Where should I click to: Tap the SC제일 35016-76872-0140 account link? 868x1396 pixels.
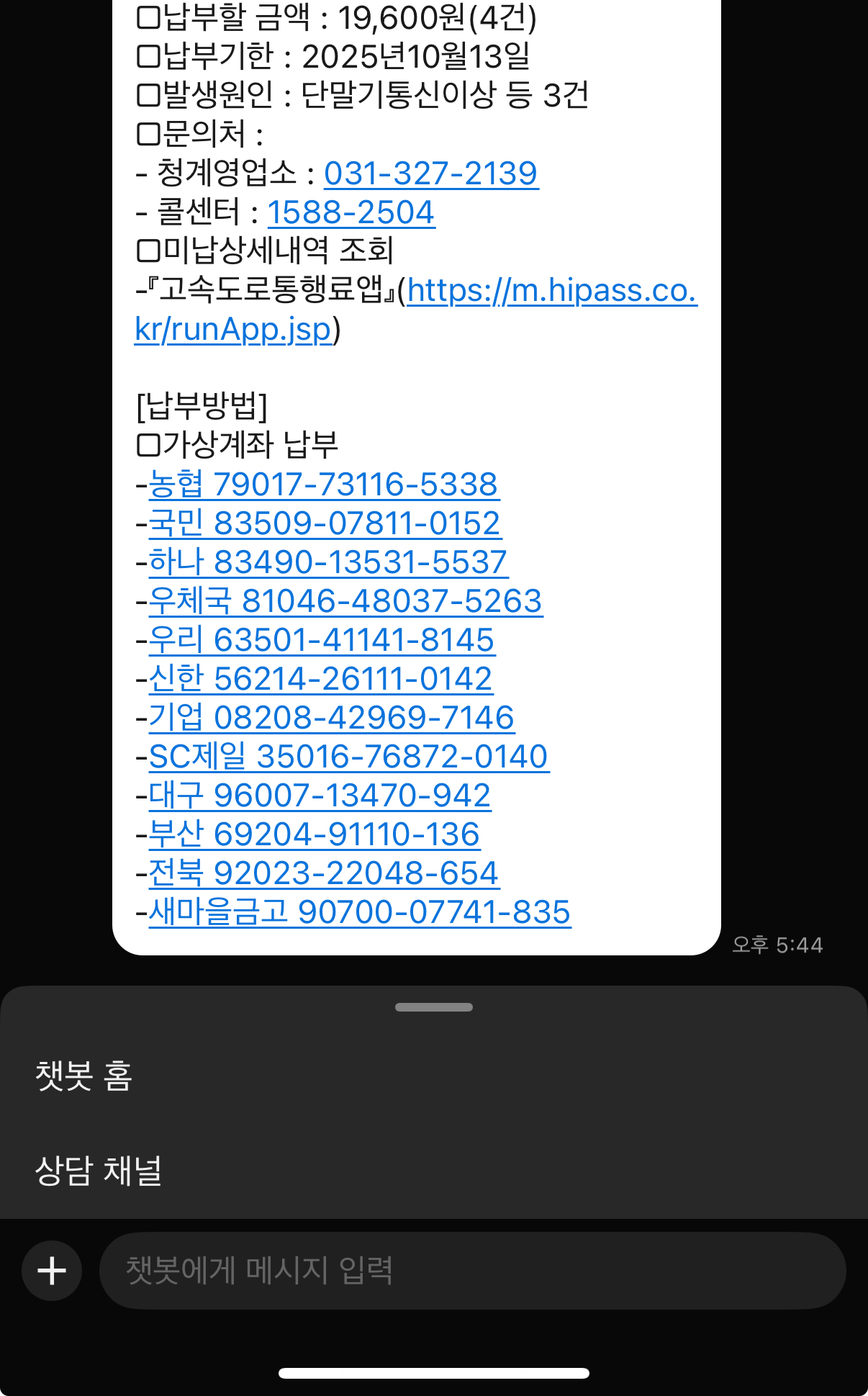[348, 757]
